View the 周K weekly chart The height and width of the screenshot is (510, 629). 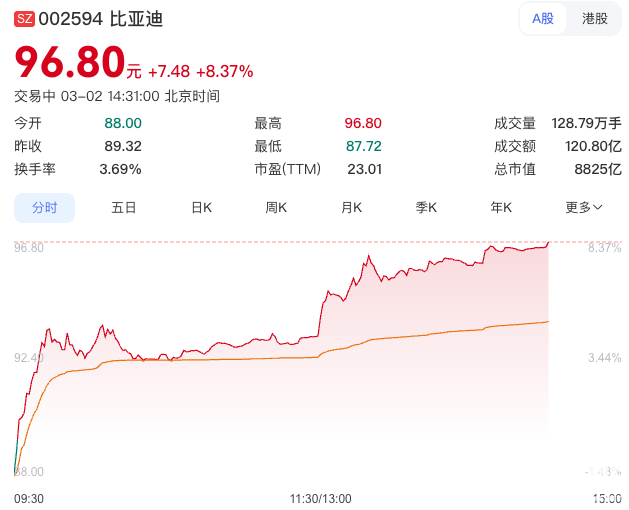click(x=276, y=207)
